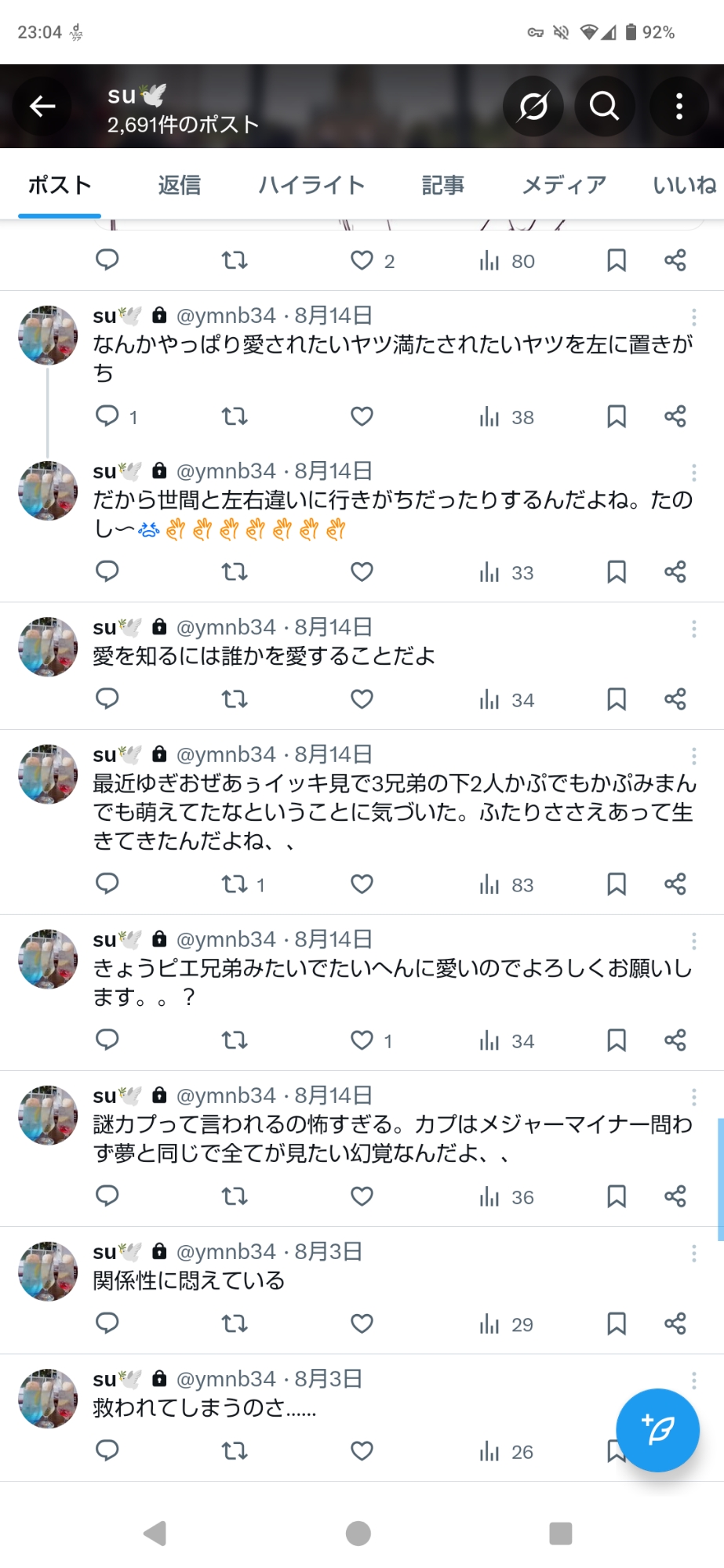Repost the post starting 最近ゆぎおぜあぅ
The height and width of the screenshot is (1568, 724).
pos(235,884)
